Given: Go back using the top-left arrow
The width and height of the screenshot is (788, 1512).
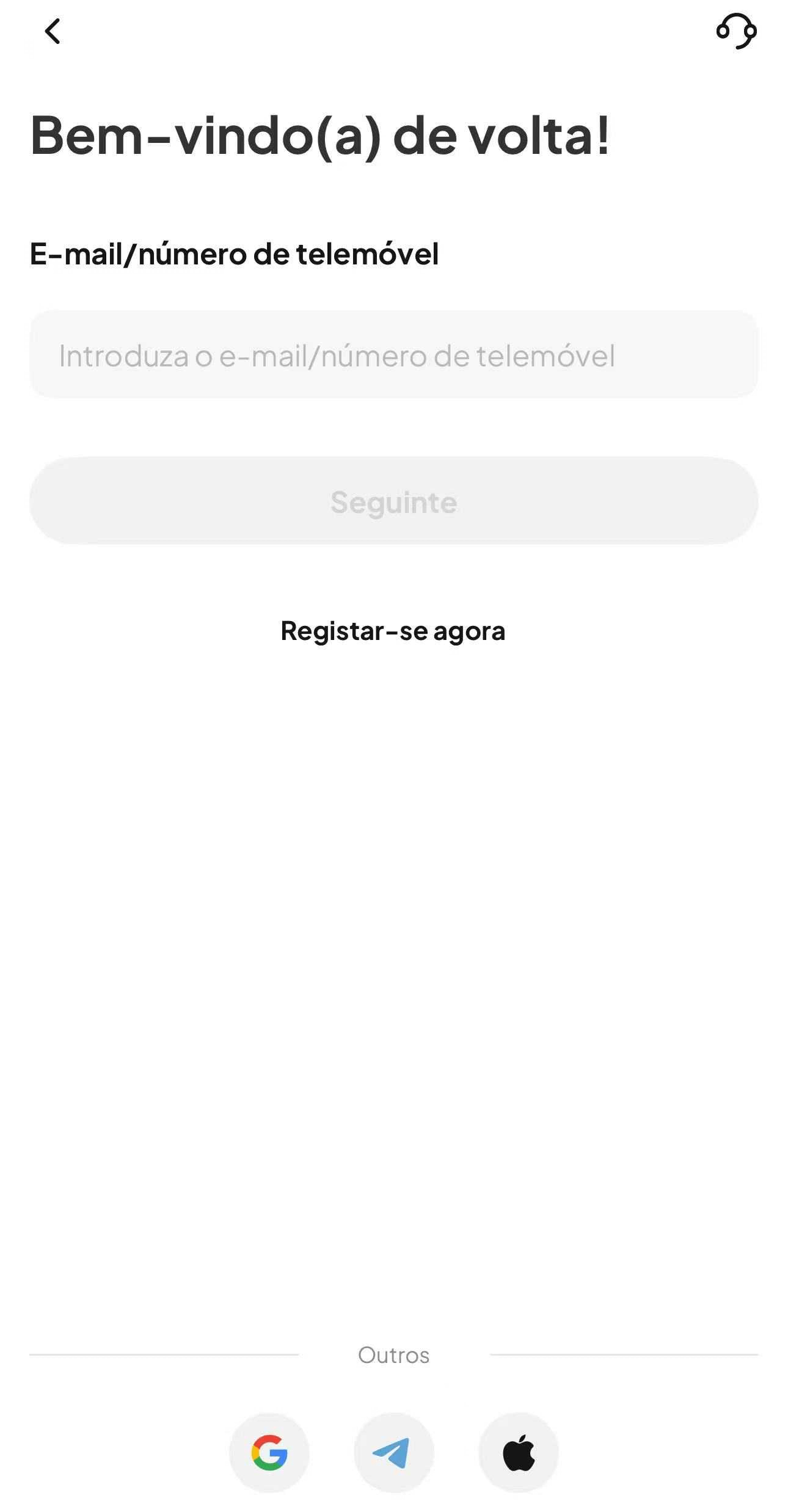Looking at the screenshot, I should click(x=53, y=31).
